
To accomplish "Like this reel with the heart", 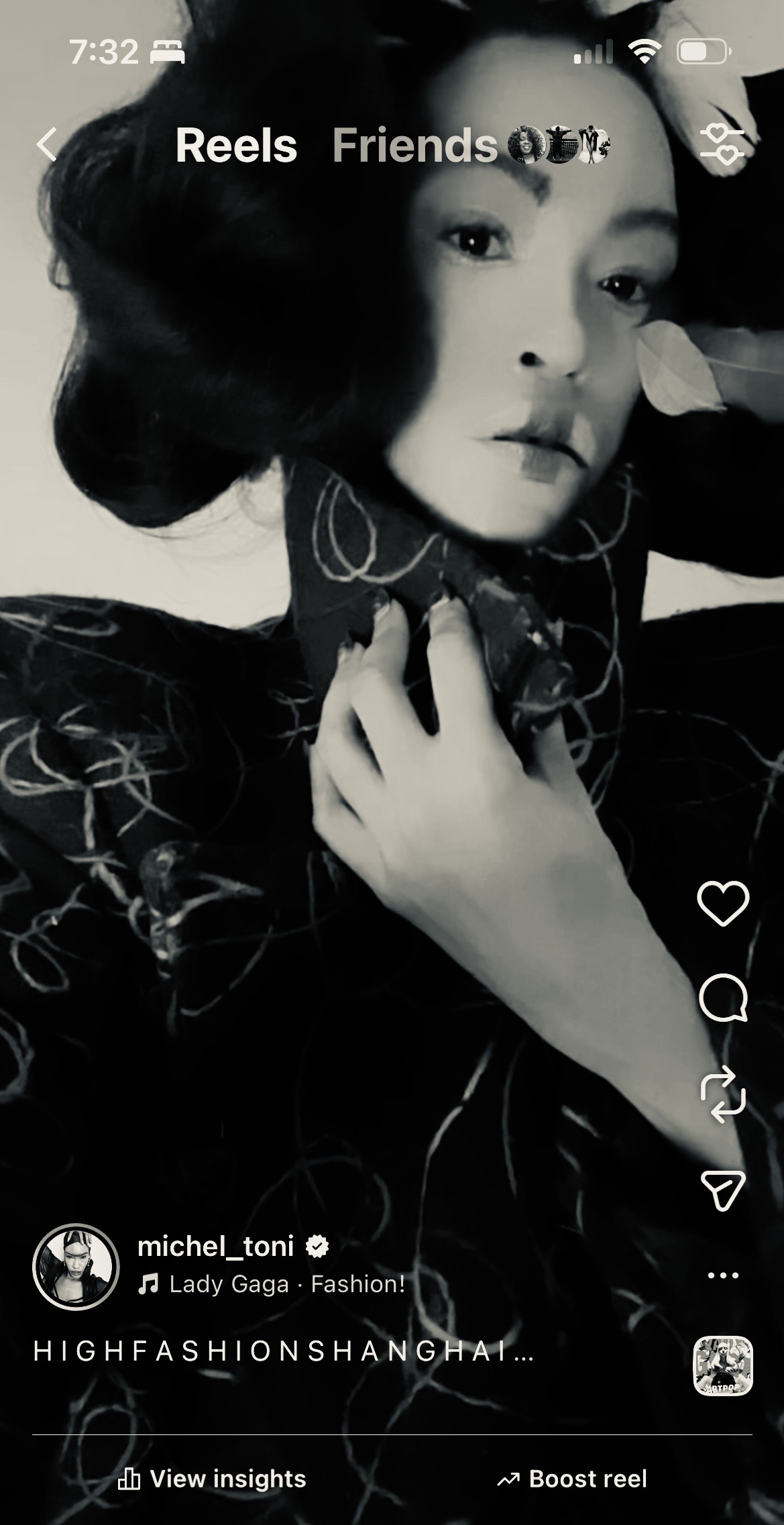I will click(x=723, y=903).
